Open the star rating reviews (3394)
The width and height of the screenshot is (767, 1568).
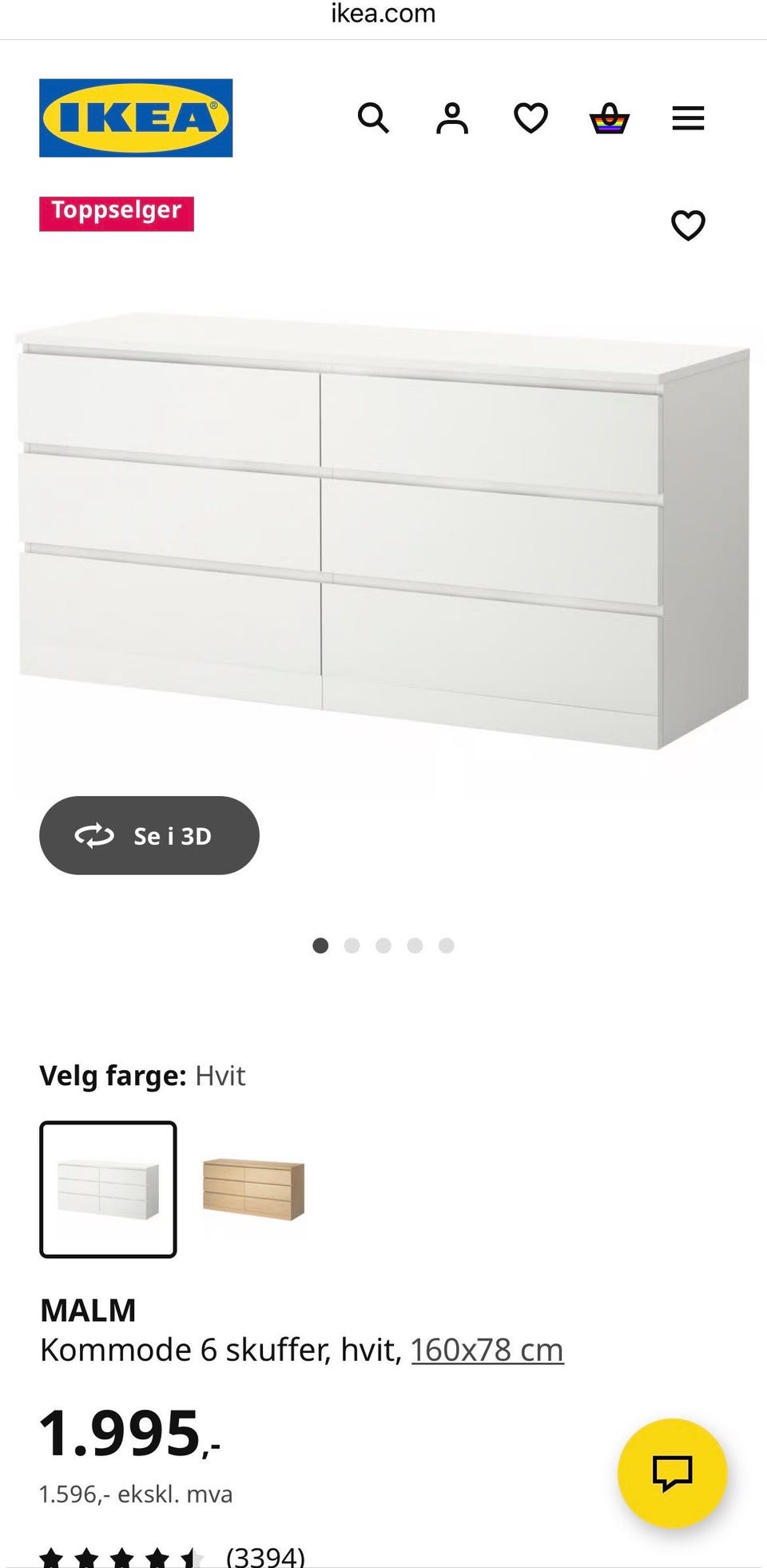pos(172,1556)
